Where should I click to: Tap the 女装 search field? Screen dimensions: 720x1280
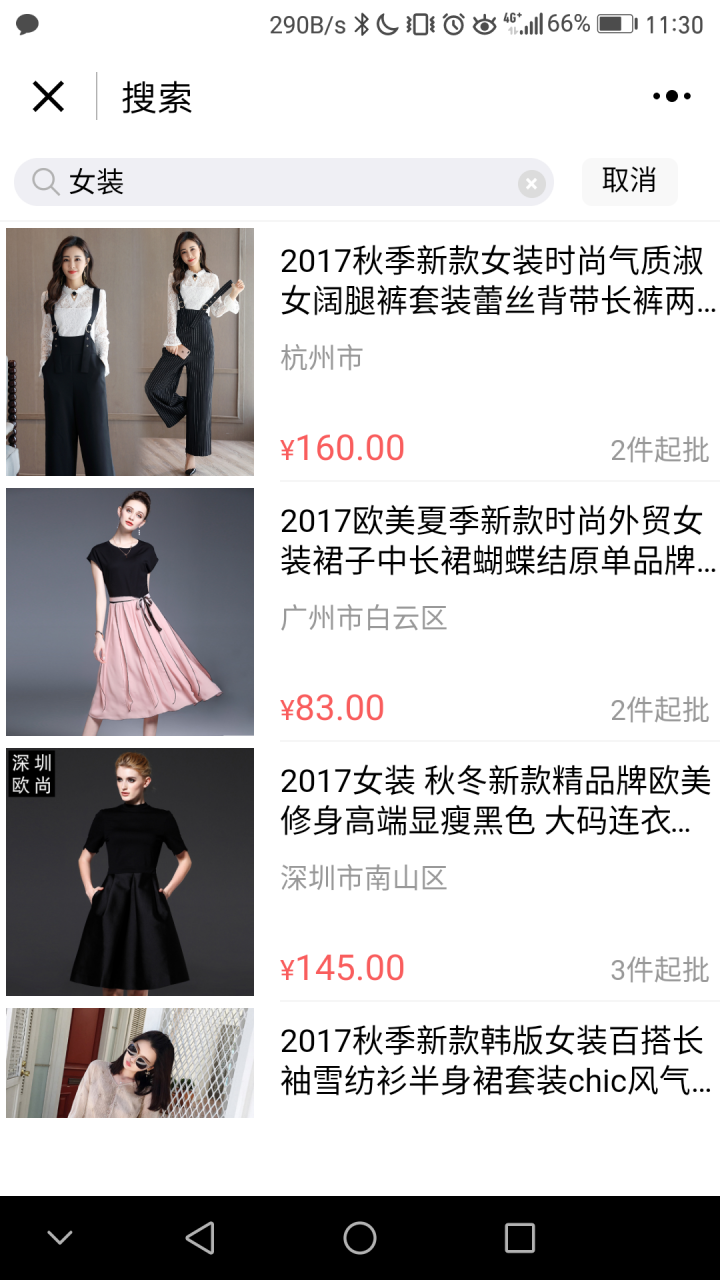283,182
